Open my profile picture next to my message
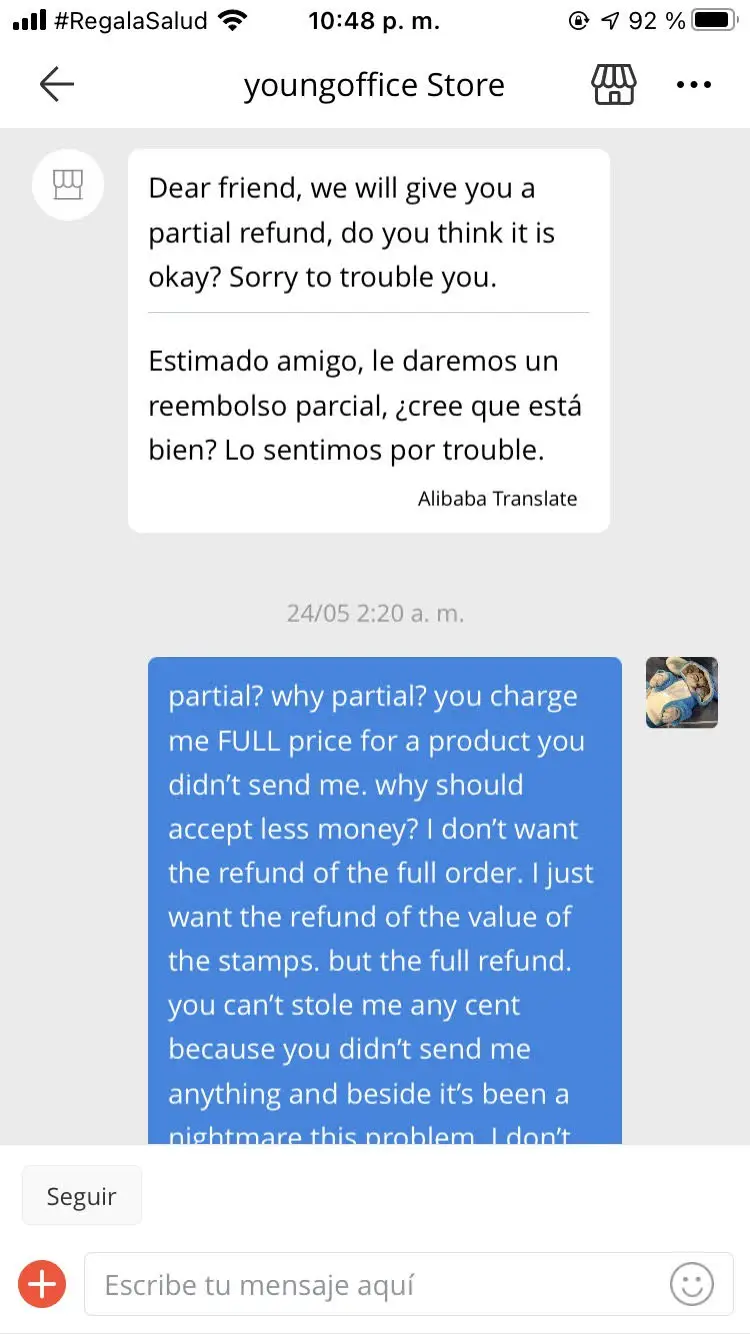This screenshot has height=1334, width=750. tap(682, 692)
